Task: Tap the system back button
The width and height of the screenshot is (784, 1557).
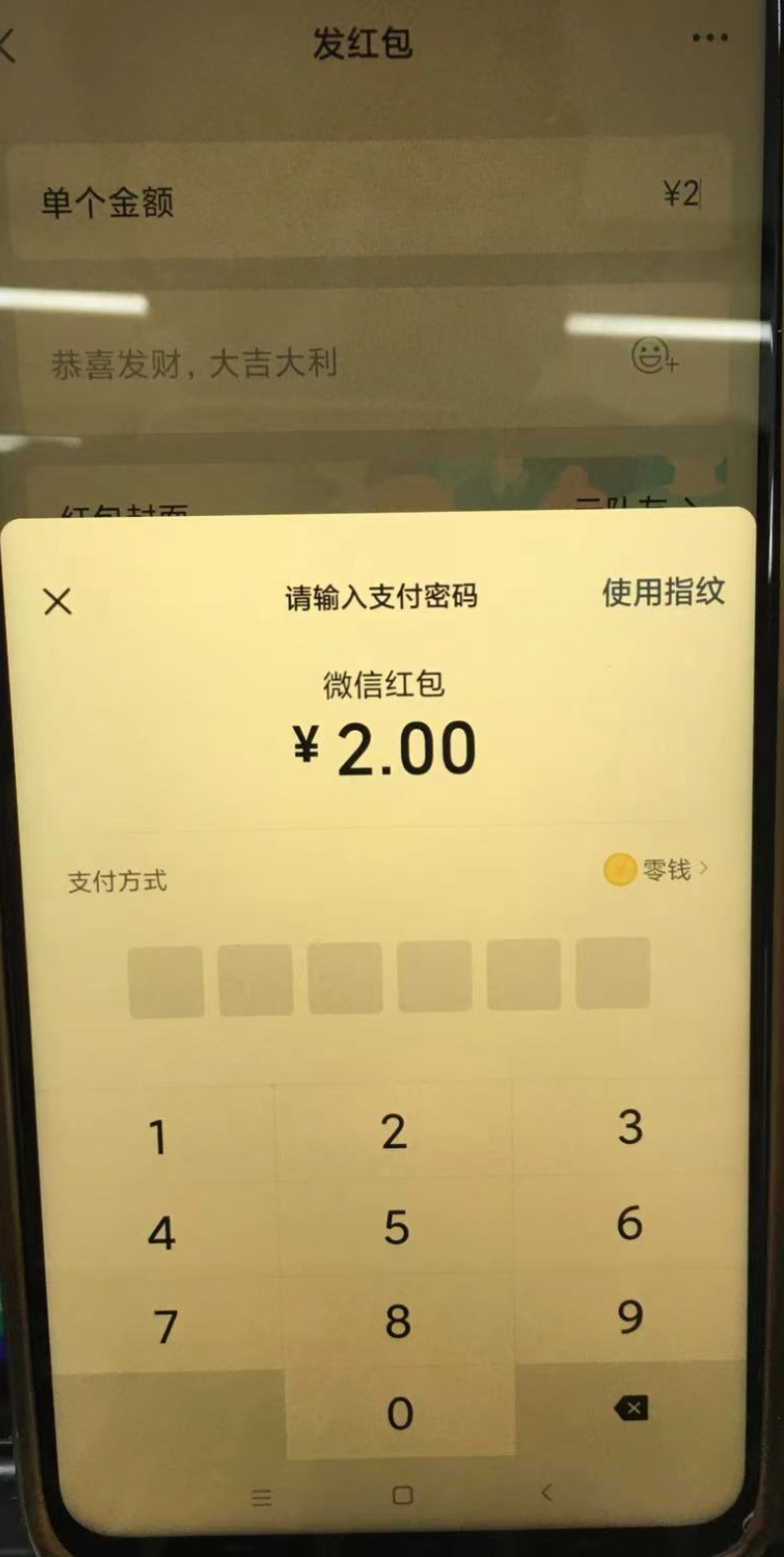Action: click(x=546, y=1492)
